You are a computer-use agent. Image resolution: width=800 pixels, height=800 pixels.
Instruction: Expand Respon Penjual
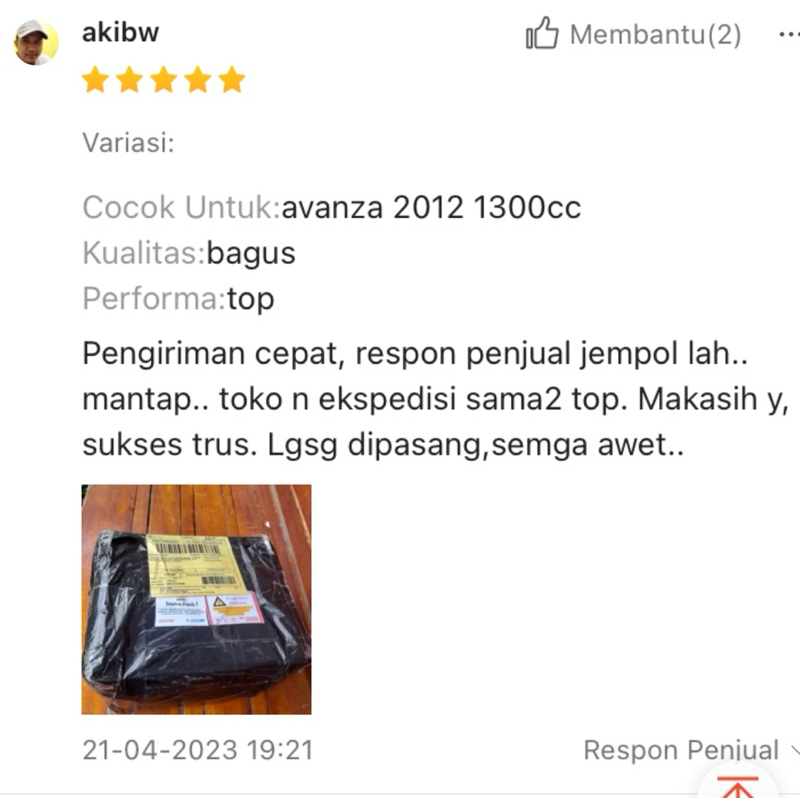[x=690, y=750]
